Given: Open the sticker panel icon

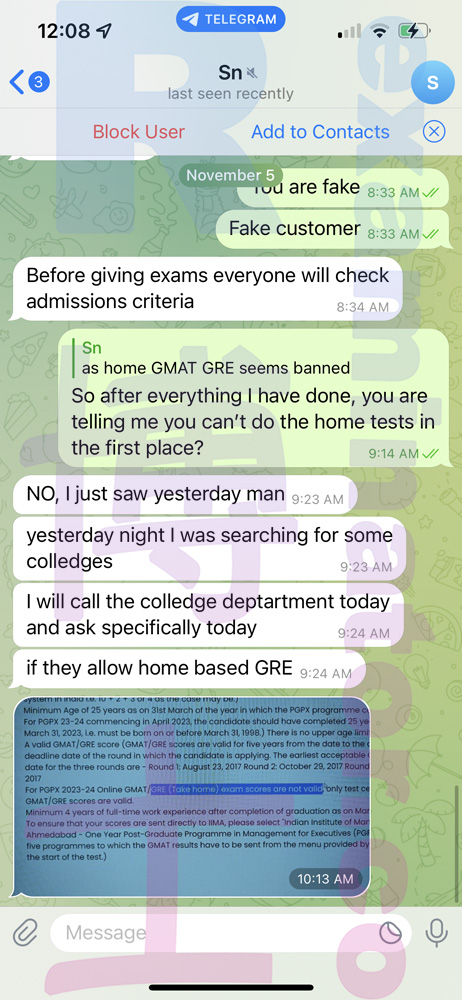Looking at the screenshot, I should (x=391, y=934).
